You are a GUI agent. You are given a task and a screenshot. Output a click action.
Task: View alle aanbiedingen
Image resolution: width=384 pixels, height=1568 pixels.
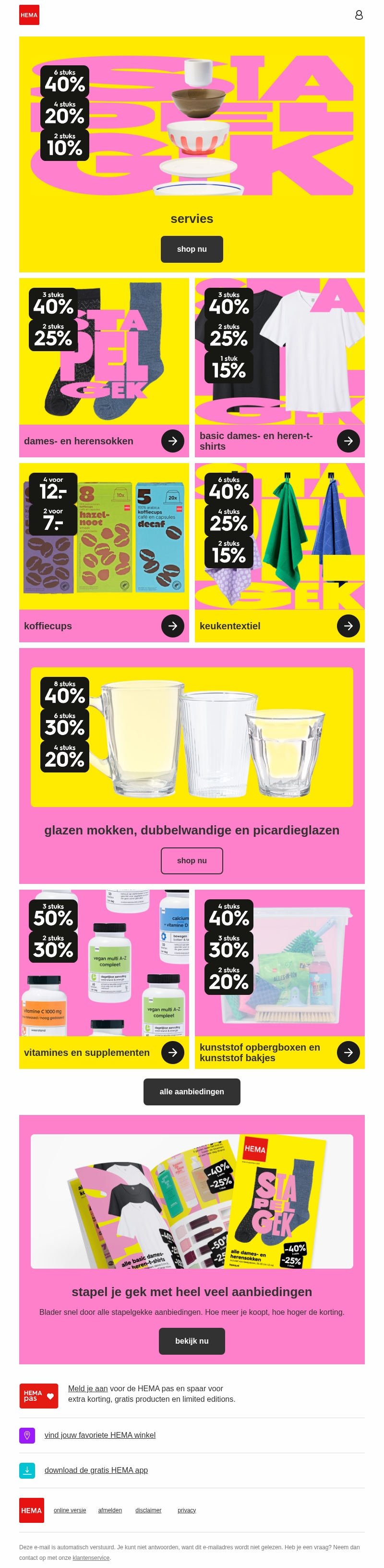[x=192, y=1091]
